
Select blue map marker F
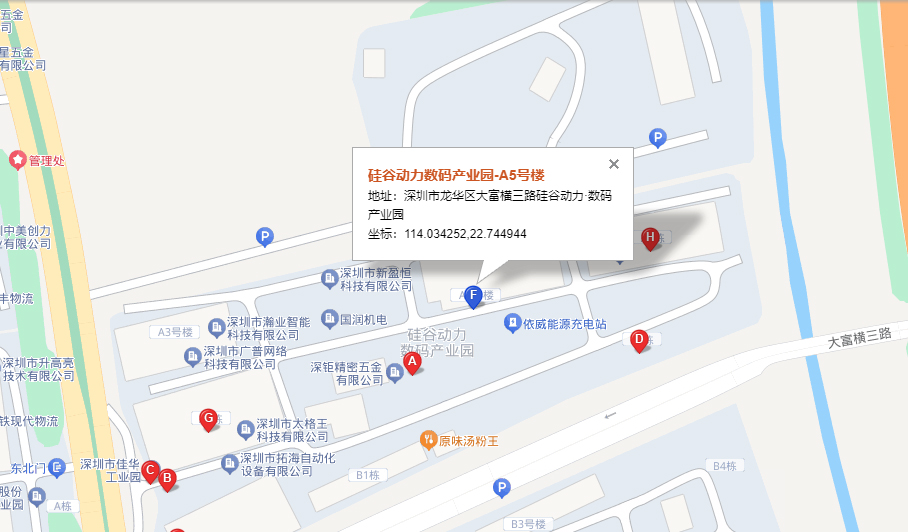point(474,295)
